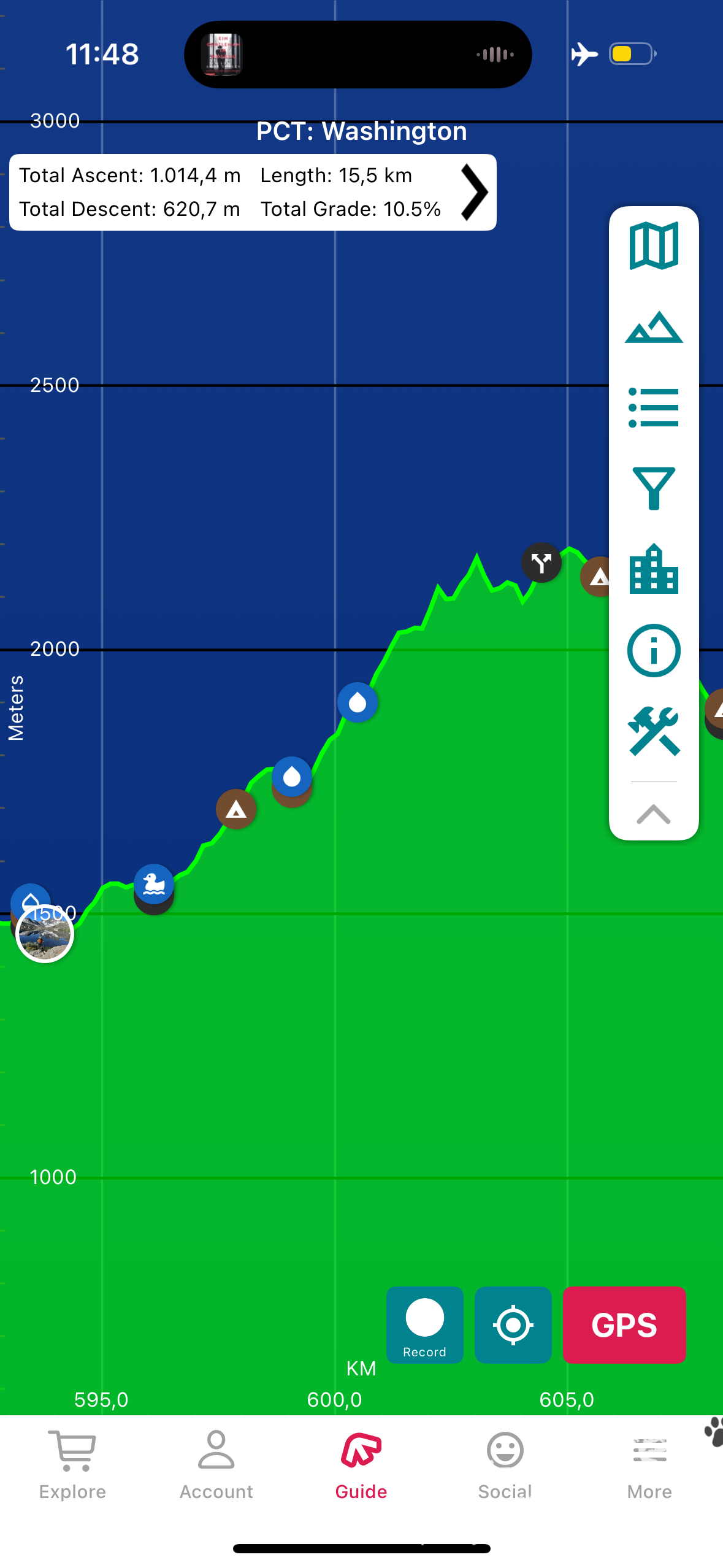Expand the elevation stats panel arrow
Screen dimensions: 723x1568
tap(475, 193)
